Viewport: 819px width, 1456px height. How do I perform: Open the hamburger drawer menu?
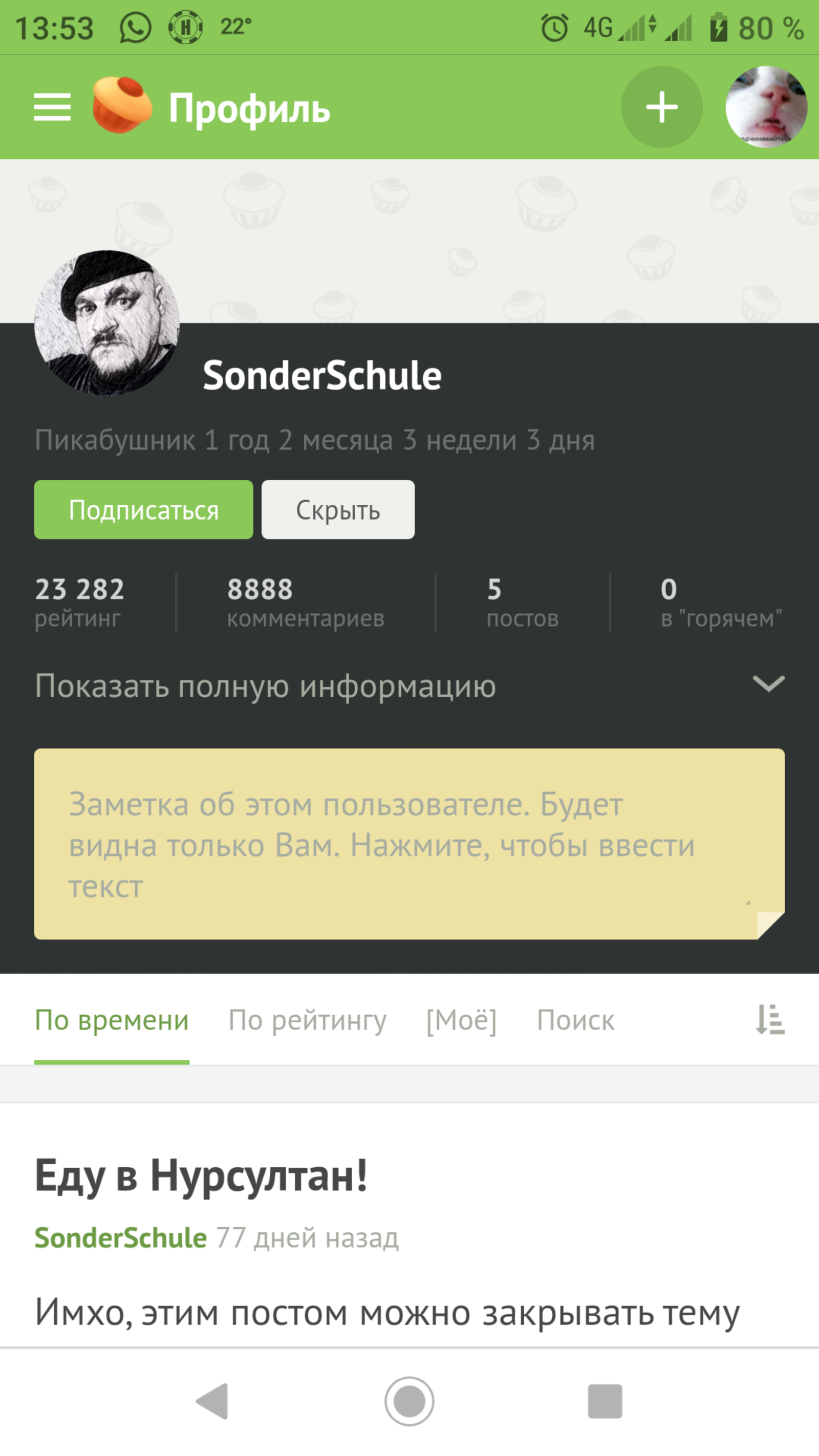52,108
